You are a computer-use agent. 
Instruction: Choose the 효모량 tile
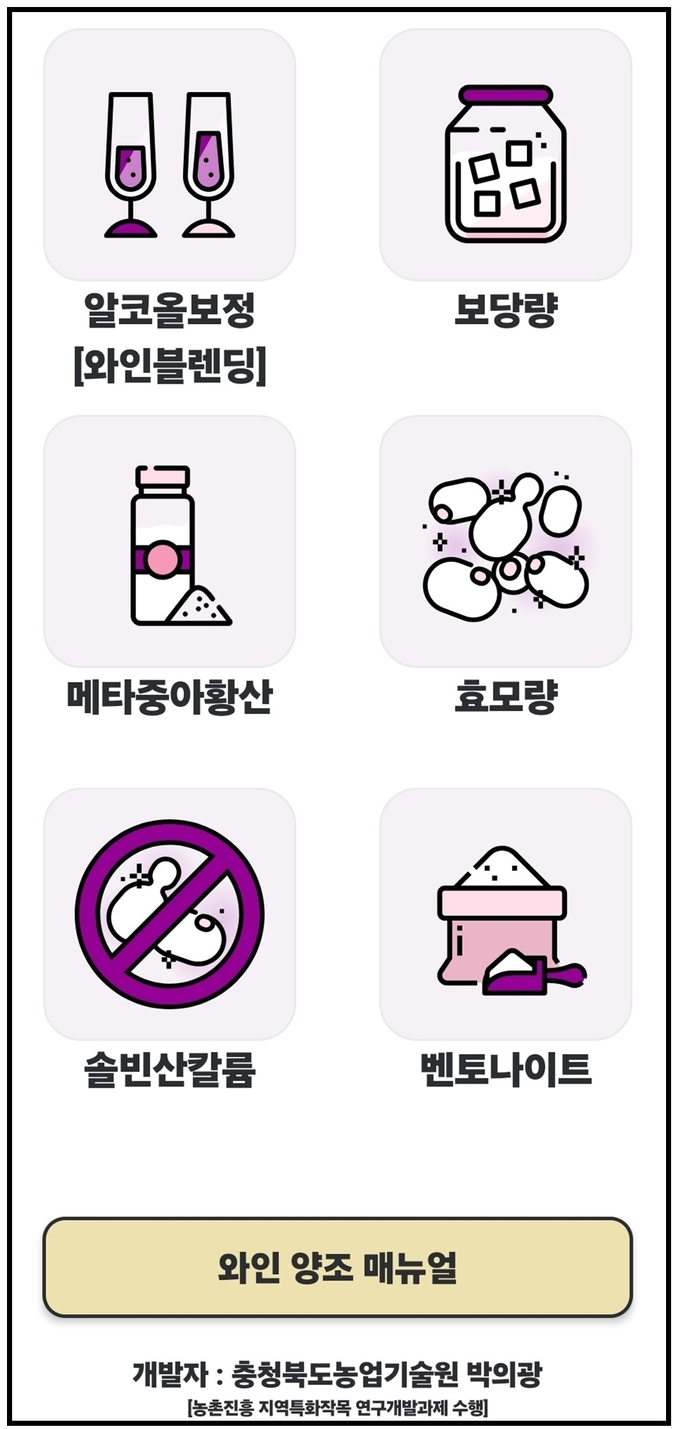point(505,541)
